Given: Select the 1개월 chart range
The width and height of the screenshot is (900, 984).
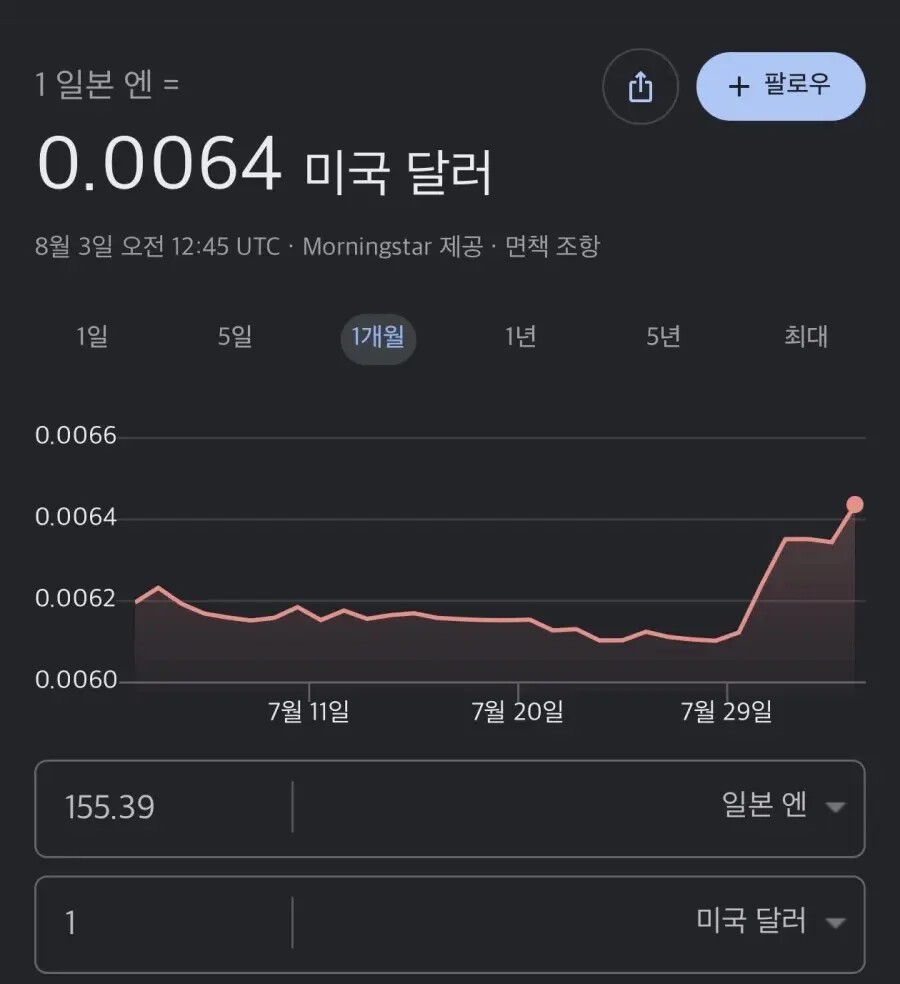Looking at the screenshot, I should click(378, 338).
